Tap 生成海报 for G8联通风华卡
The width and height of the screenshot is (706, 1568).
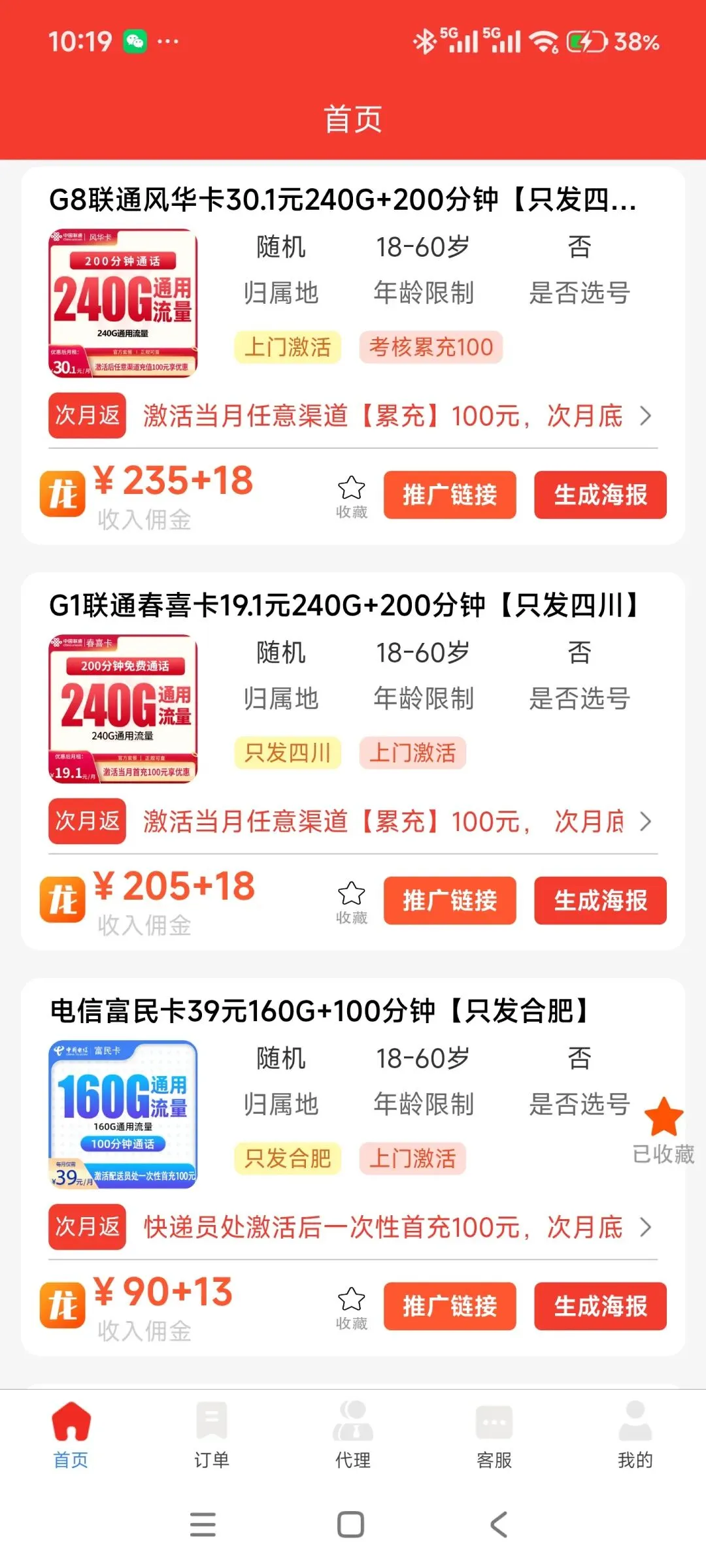[600, 495]
